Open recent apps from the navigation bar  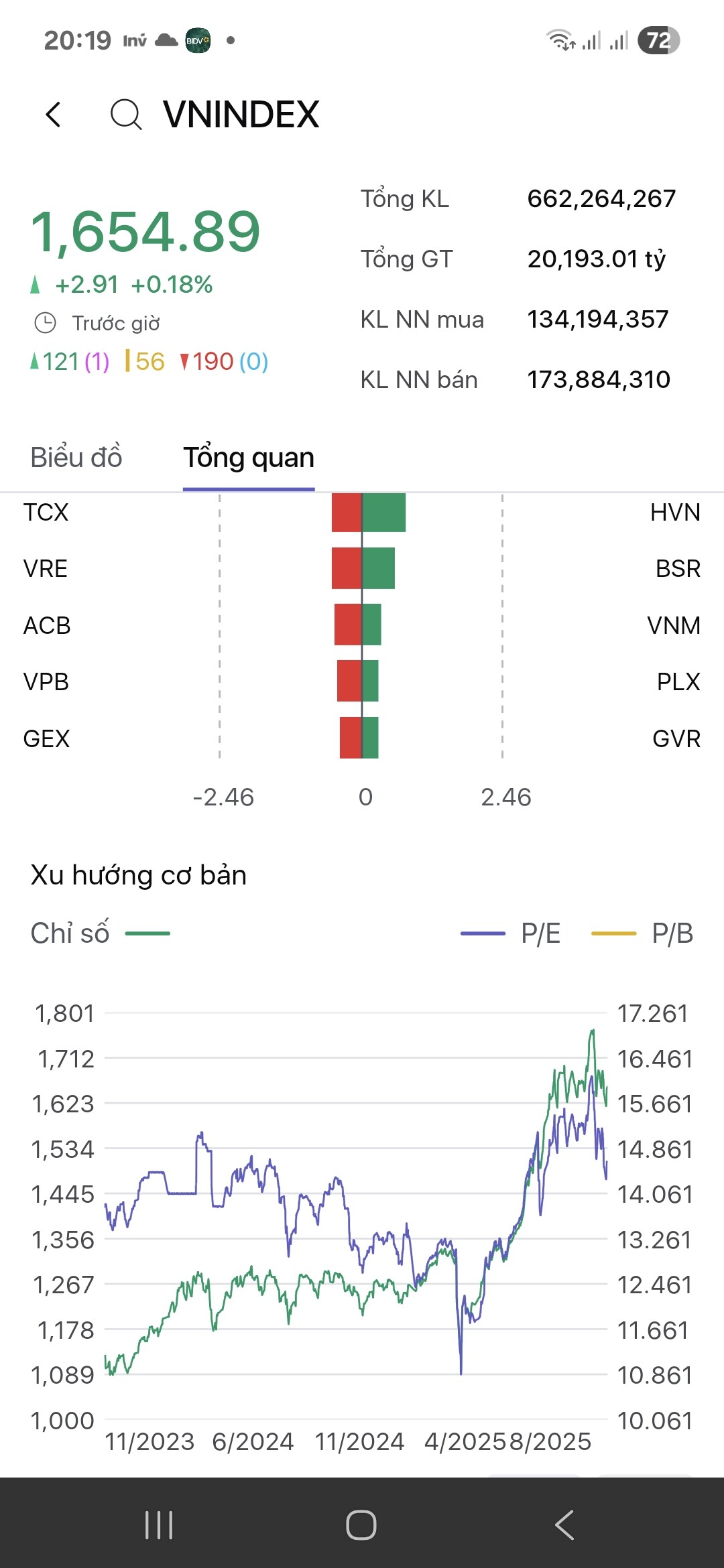(x=159, y=1525)
